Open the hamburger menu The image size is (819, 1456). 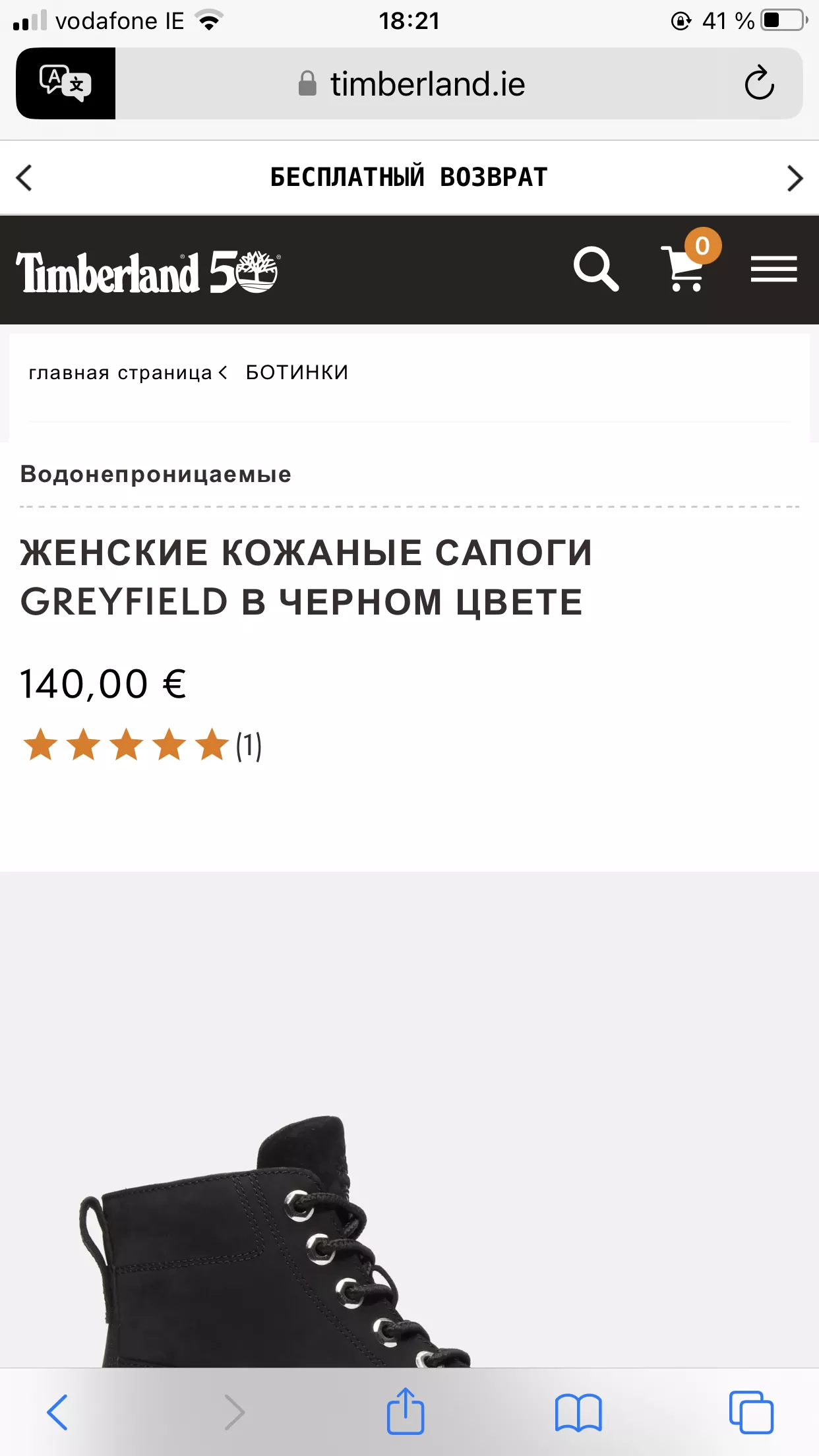click(x=773, y=269)
